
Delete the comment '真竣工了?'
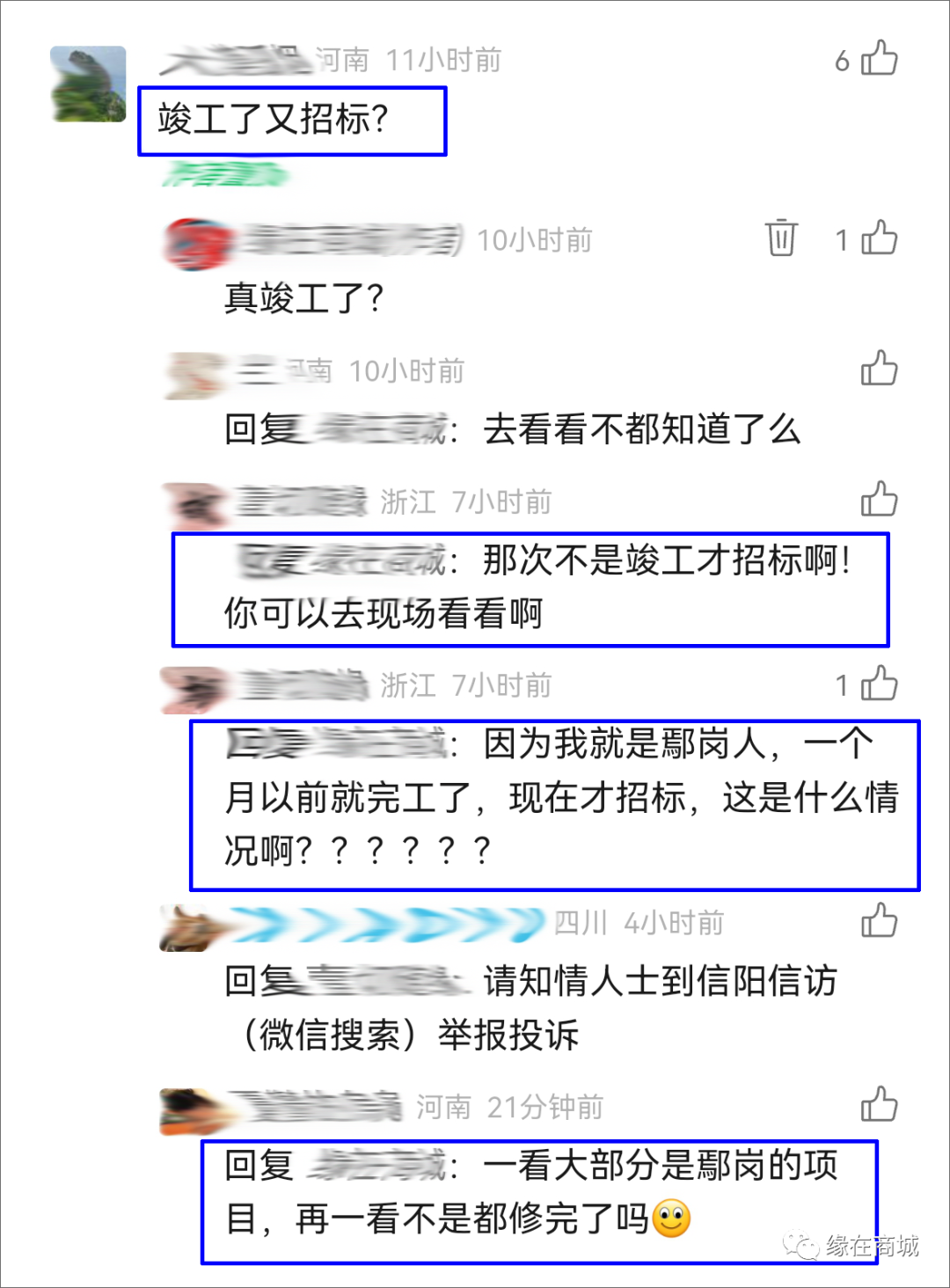pyautogui.click(x=780, y=238)
